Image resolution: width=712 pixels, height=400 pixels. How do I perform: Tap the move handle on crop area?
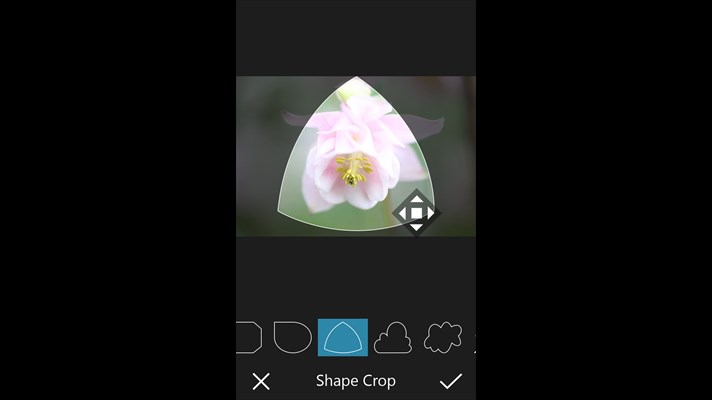tap(416, 213)
